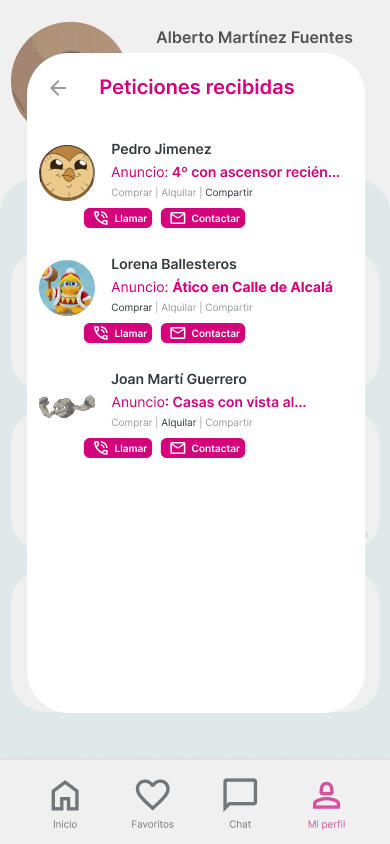
Task: Go back from Peticiones recibidas
Action: pyautogui.click(x=58, y=88)
